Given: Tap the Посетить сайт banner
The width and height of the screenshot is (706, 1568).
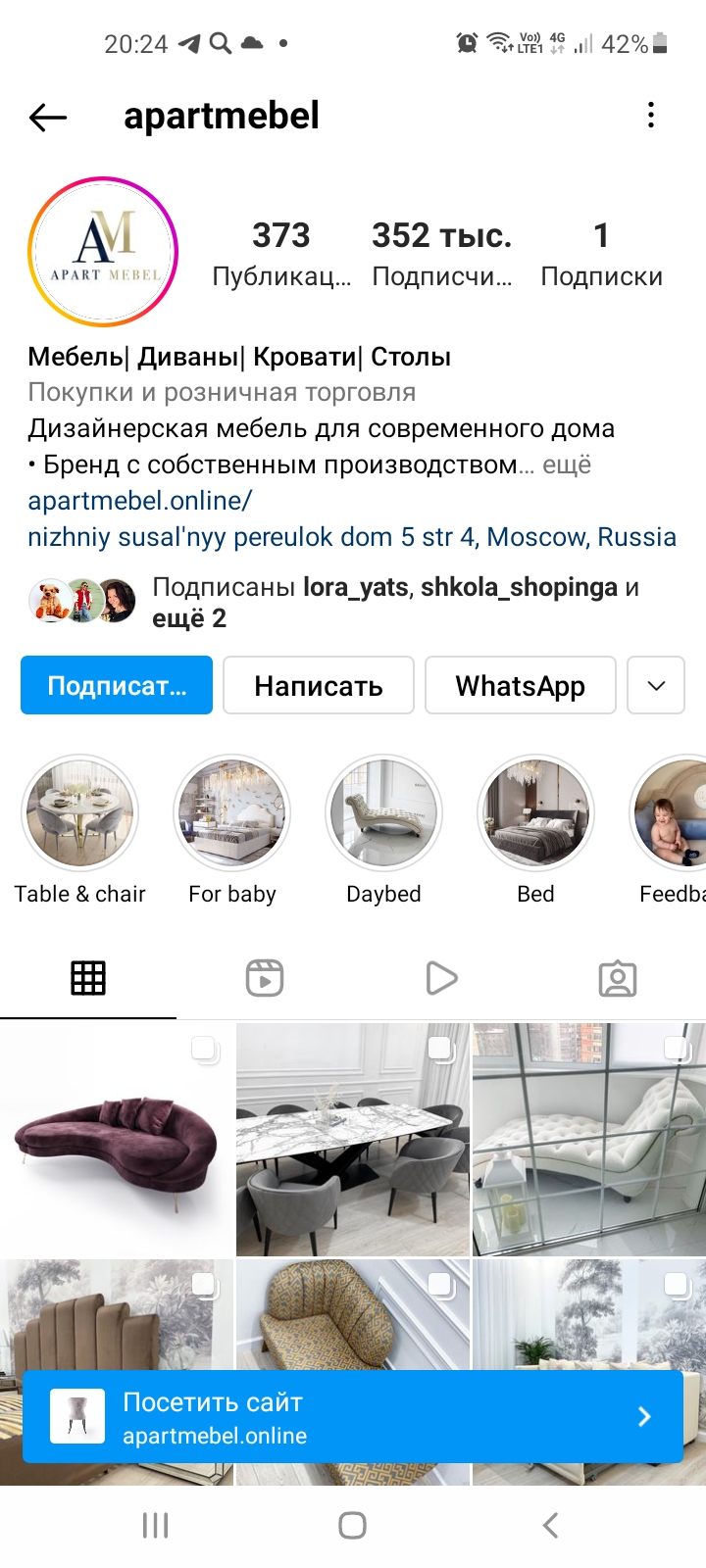Looking at the screenshot, I should (x=353, y=1417).
